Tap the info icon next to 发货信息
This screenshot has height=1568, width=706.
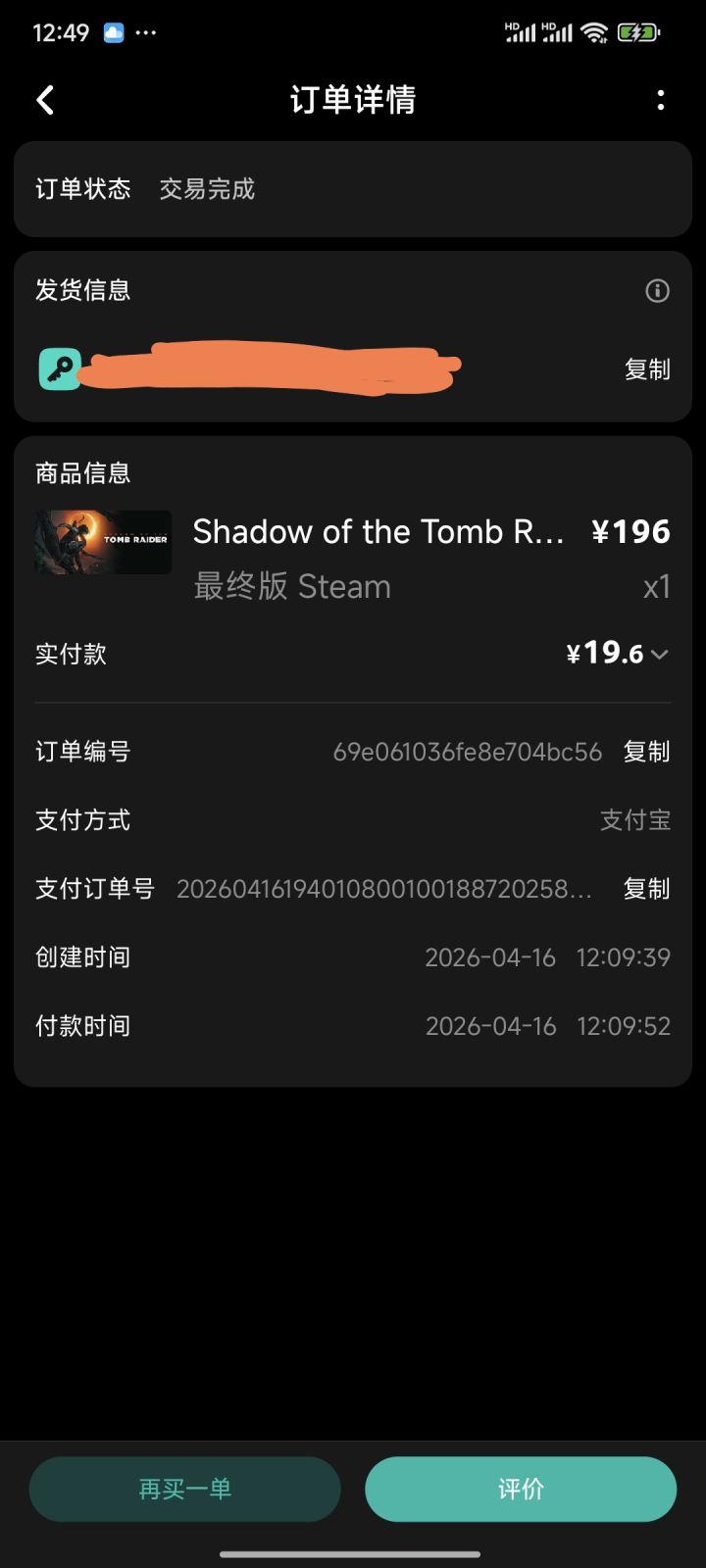(x=657, y=290)
